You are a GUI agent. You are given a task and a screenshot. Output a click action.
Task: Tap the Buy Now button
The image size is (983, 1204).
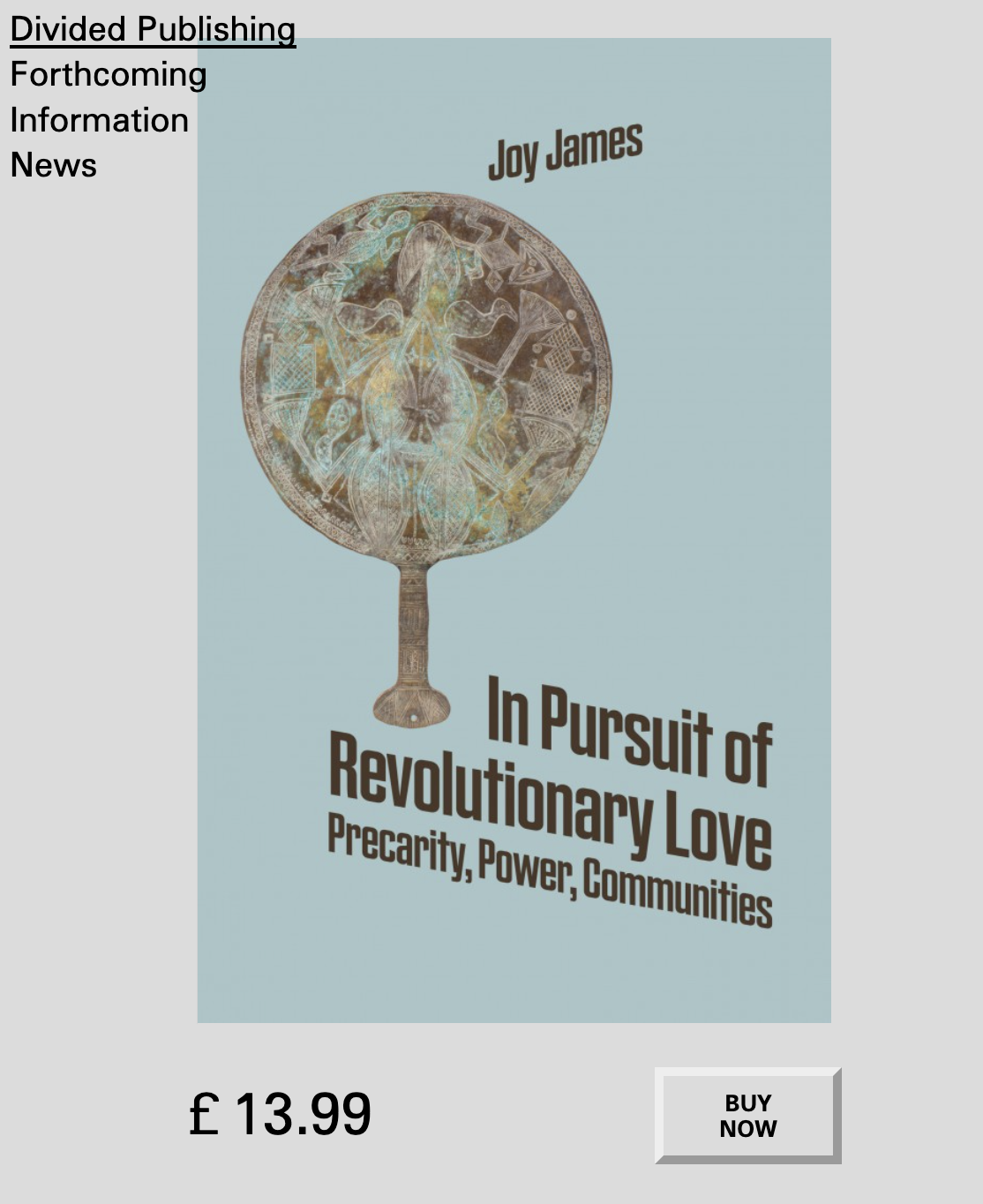coord(747,1116)
